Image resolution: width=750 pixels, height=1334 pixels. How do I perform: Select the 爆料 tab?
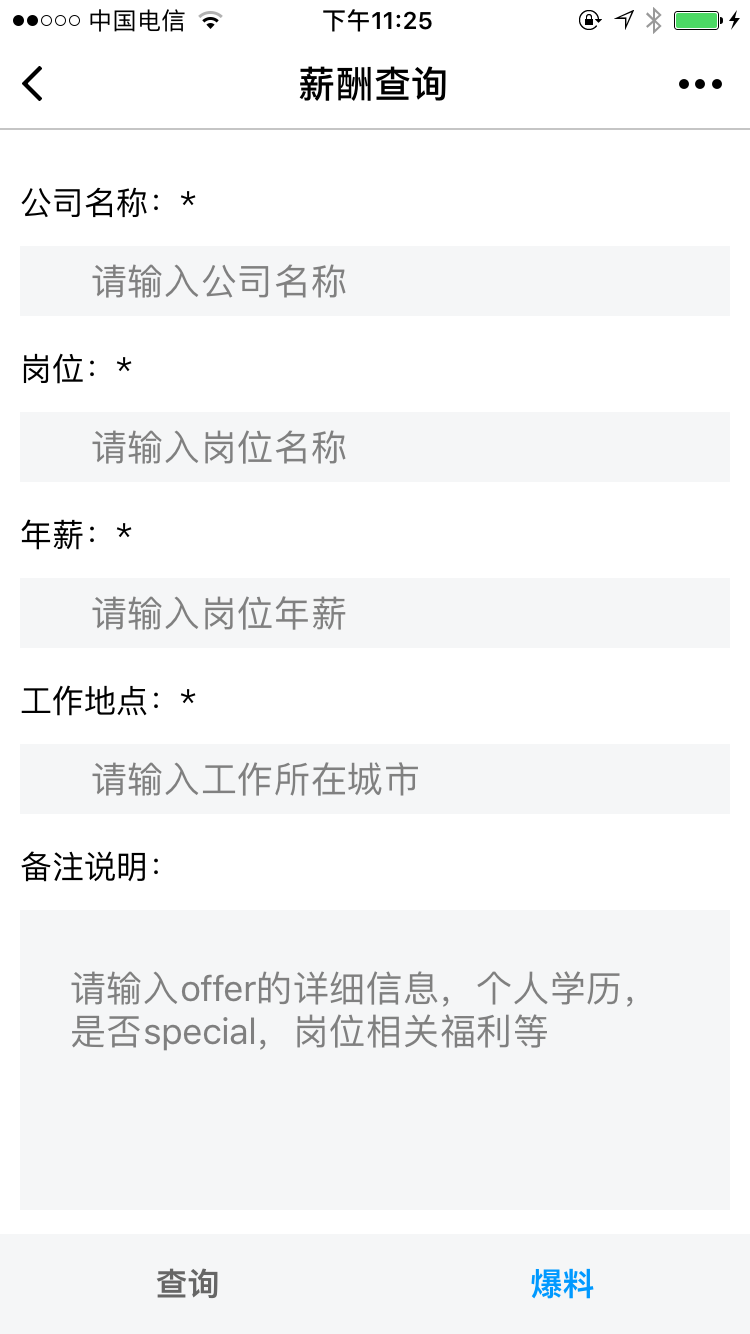[562, 1284]
